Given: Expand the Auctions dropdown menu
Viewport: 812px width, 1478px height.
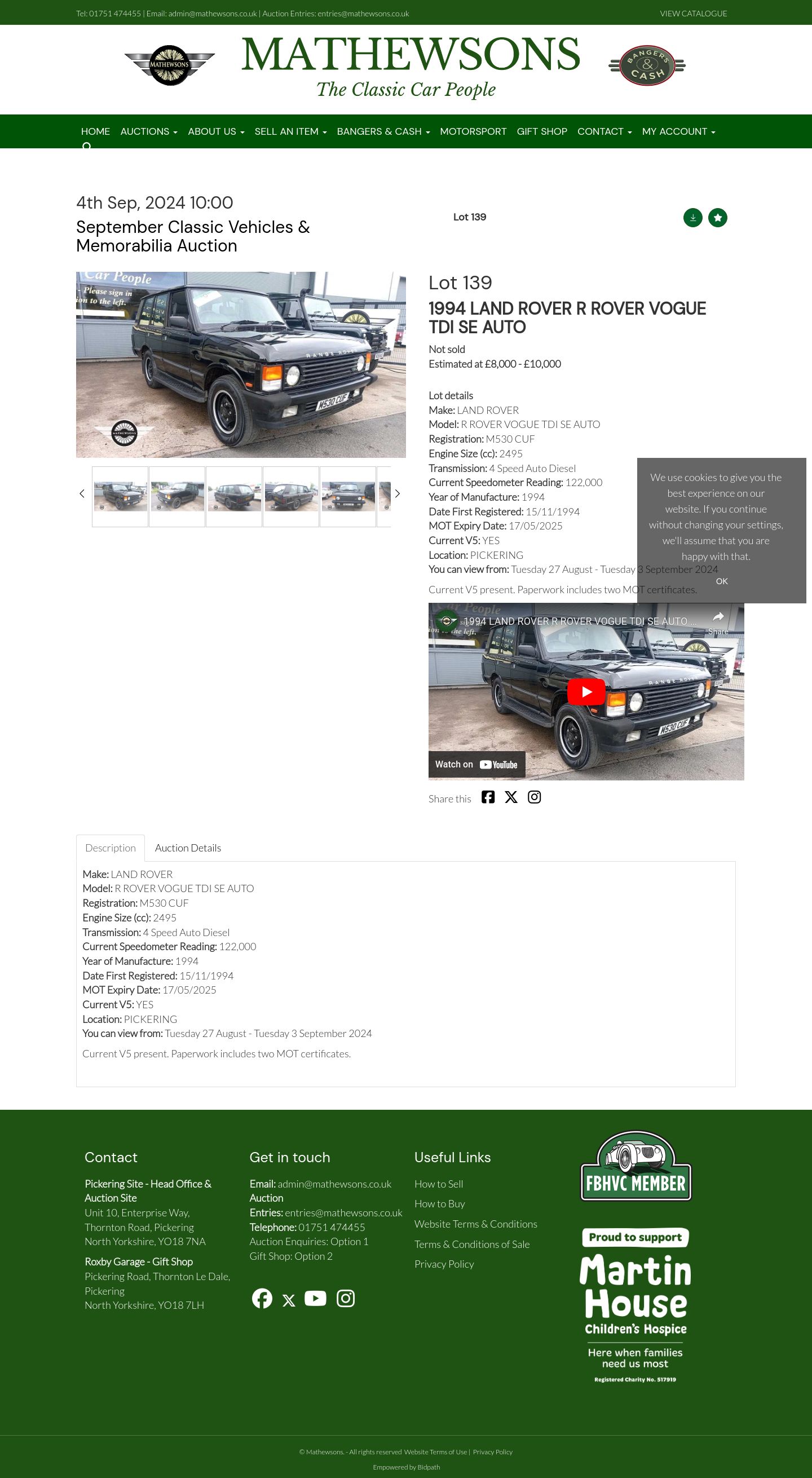Looking at the screenshot, I should [x=149, y=131].
